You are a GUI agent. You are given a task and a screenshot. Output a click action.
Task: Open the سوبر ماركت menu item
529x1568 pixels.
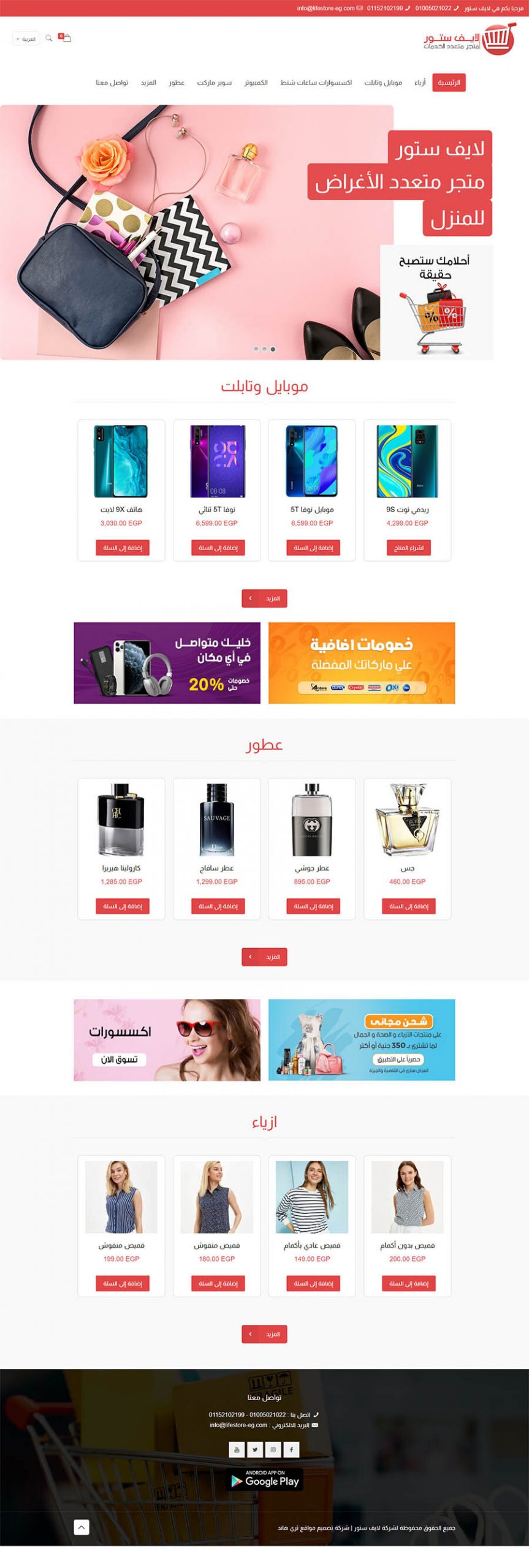click(x=214, y=83)
